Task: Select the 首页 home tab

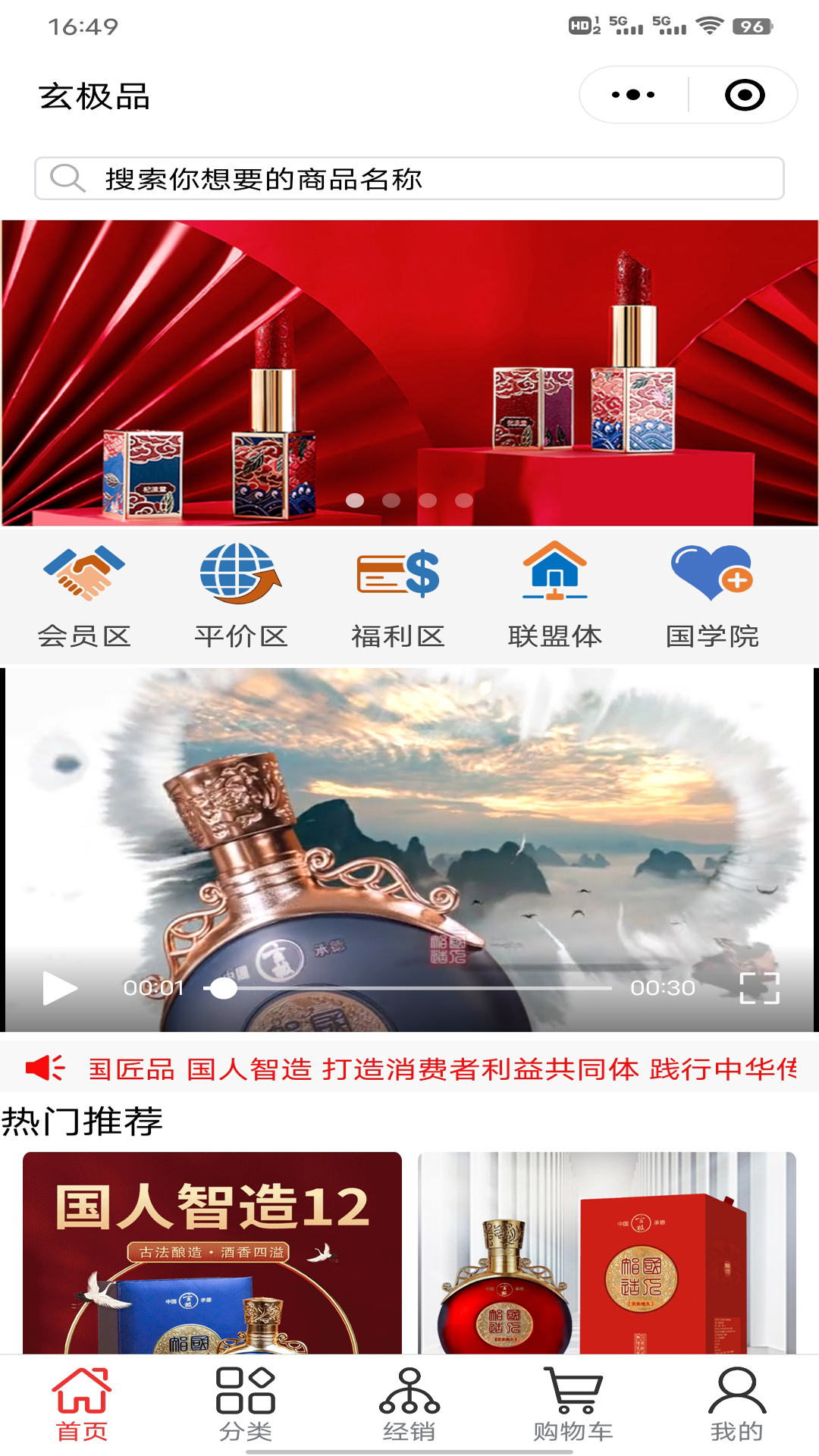Action: (82, 1404)
